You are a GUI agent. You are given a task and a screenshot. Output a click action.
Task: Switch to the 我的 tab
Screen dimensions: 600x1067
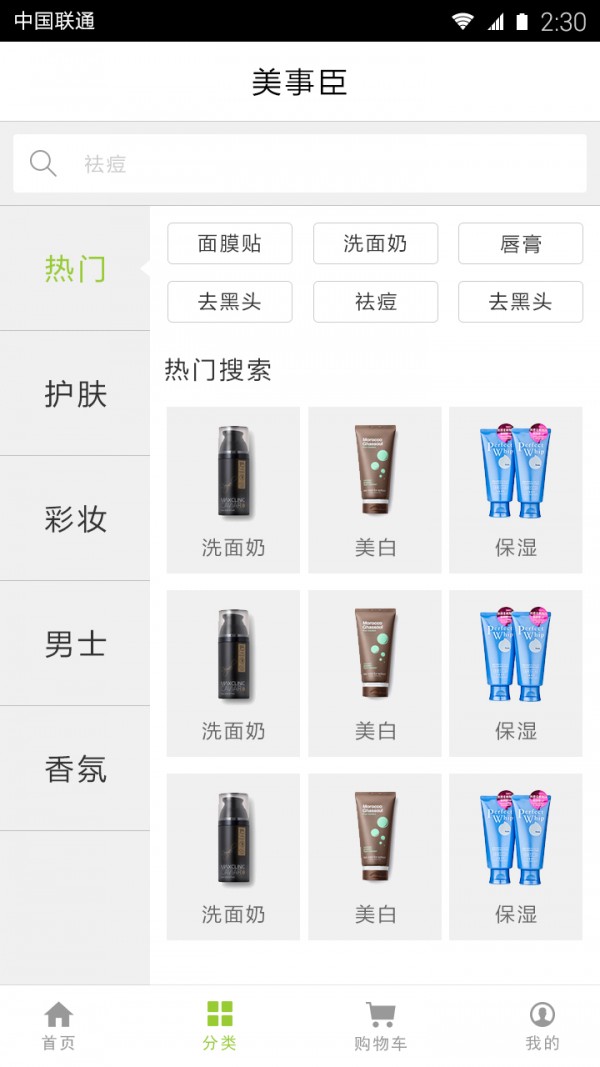click(542, 1026)
